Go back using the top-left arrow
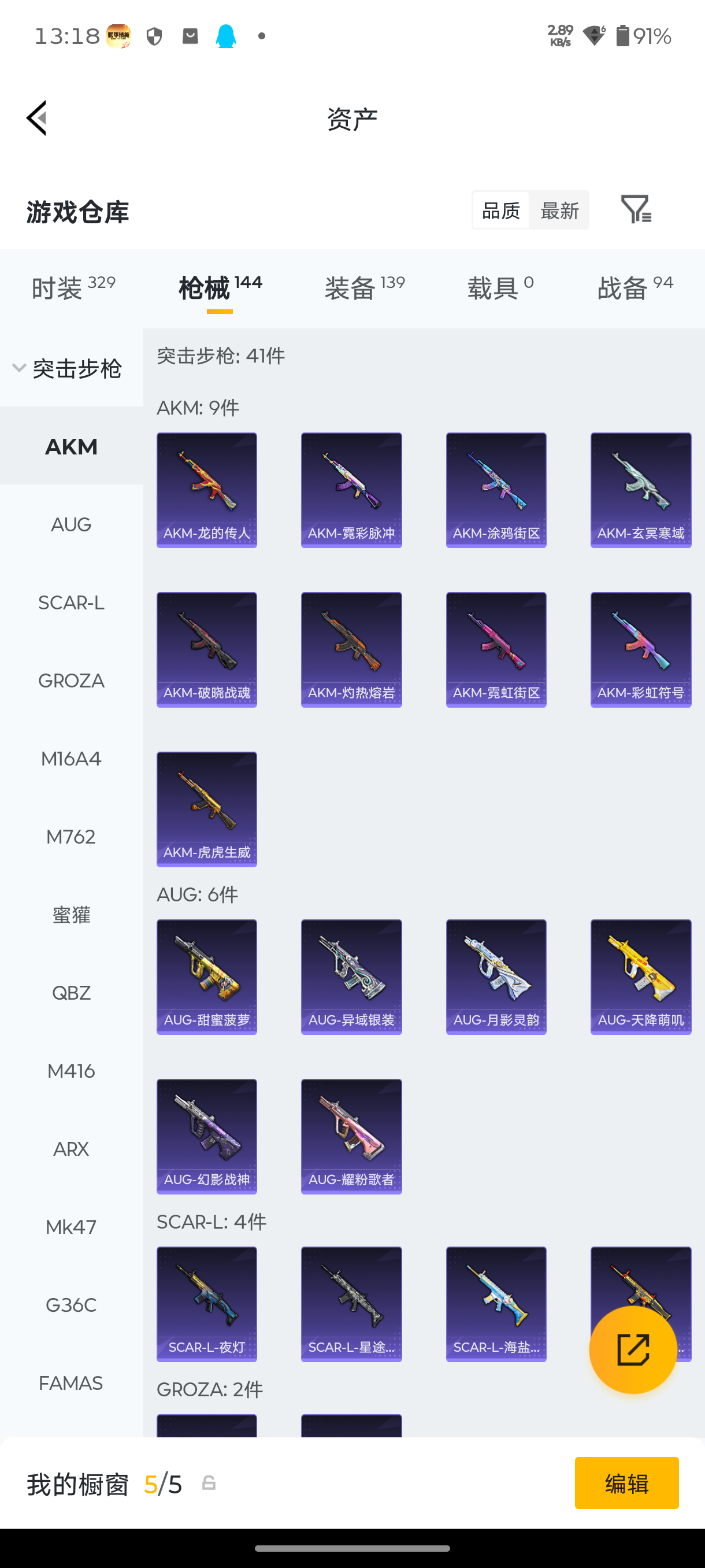 pos(36,118)
